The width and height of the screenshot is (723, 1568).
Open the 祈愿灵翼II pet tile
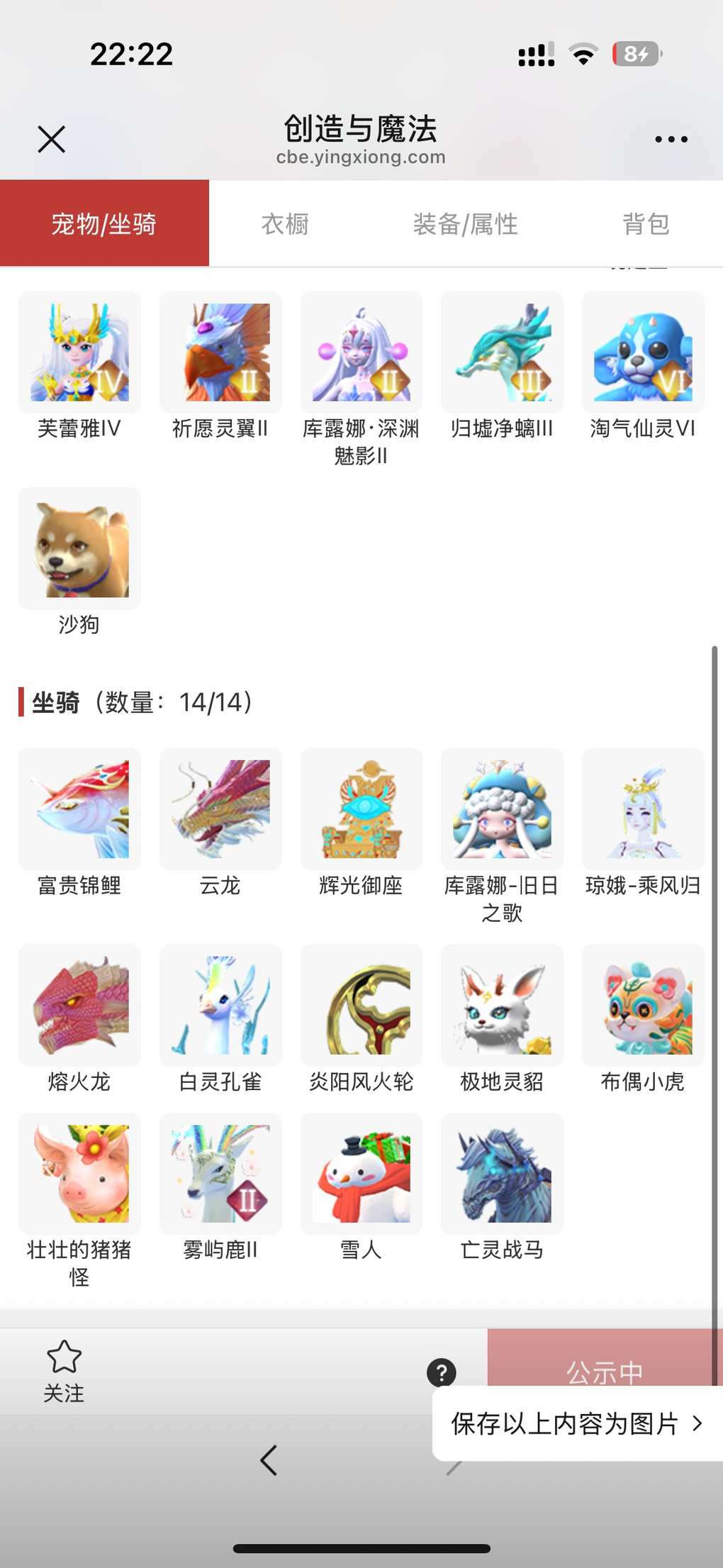tap(220, 353)
